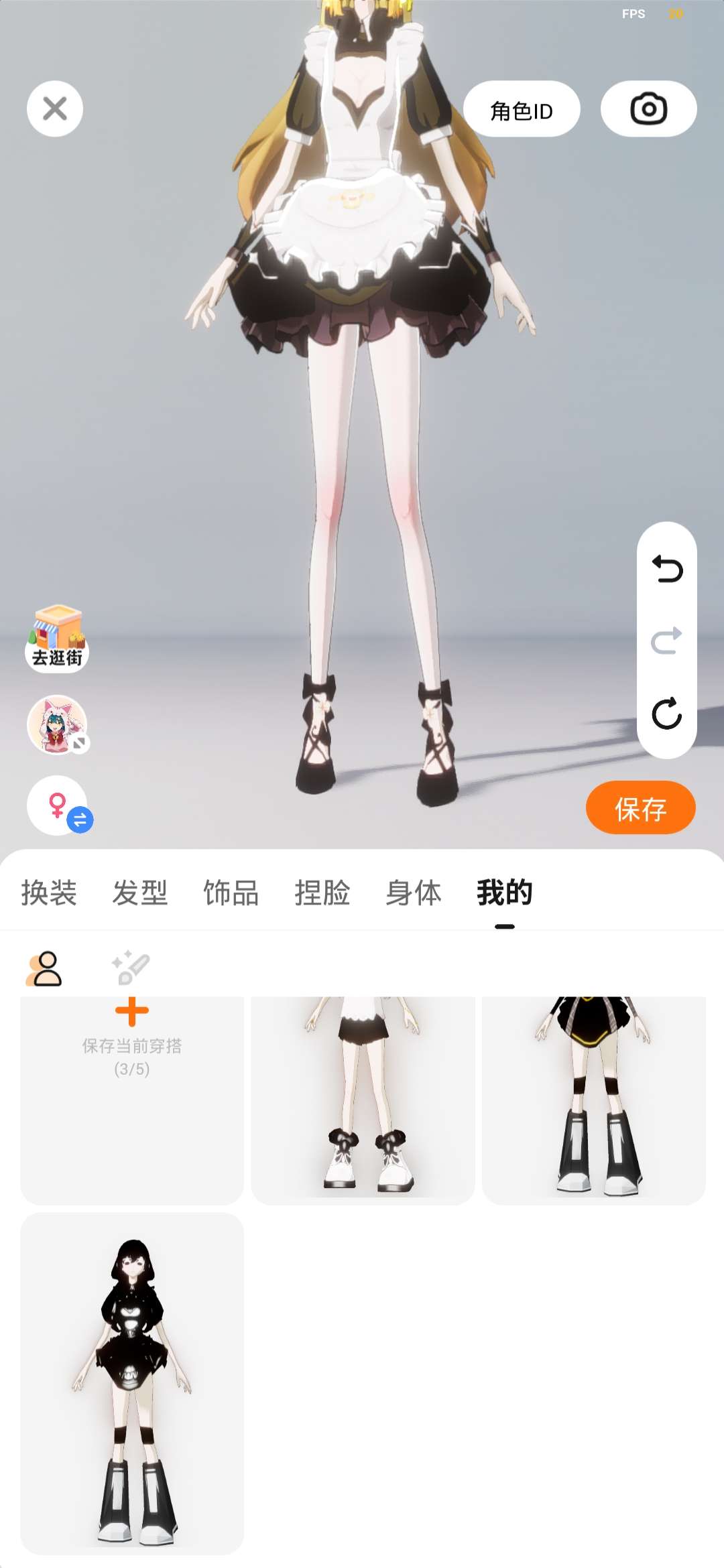This screenshot has height=1568, width=724.
Task: Open the 角色ID button
Action: pyautogui.click(x=522, y=109)
